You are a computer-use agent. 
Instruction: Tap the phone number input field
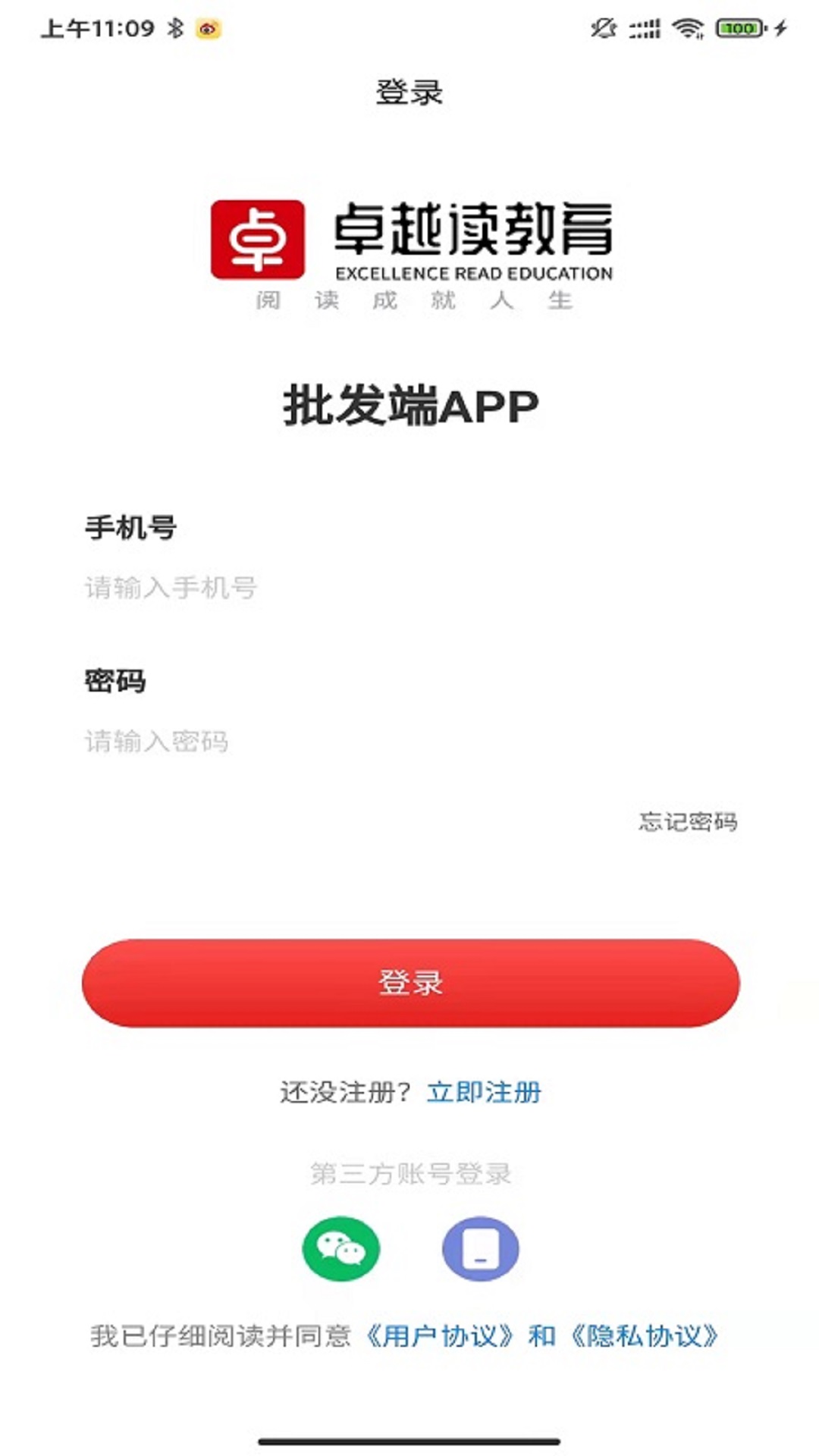click(409, 588)
